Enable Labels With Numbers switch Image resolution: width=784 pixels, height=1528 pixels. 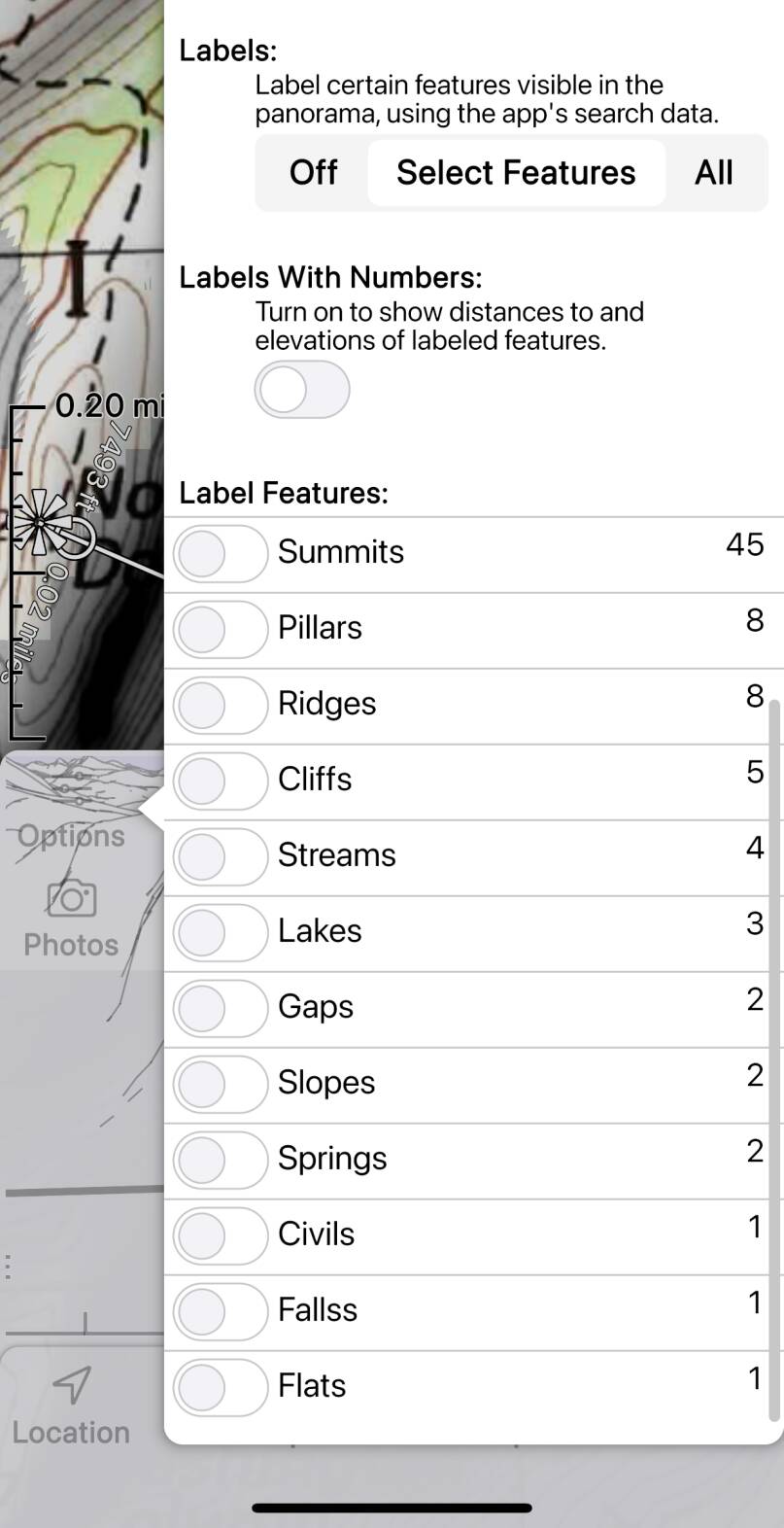tap(302, 390)
